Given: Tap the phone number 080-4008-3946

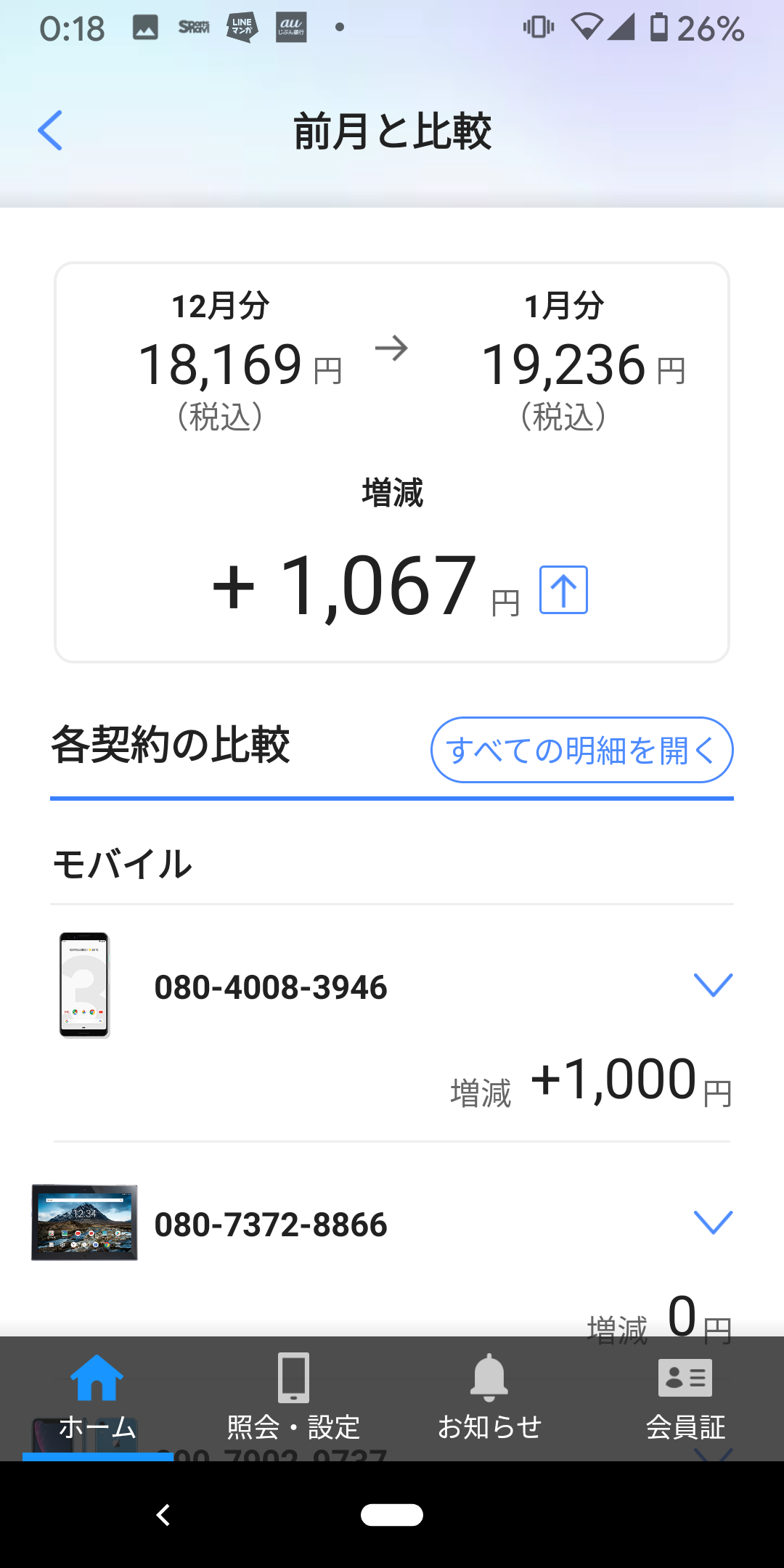Looking at the screenshot, I should click(x=271, y=987).
